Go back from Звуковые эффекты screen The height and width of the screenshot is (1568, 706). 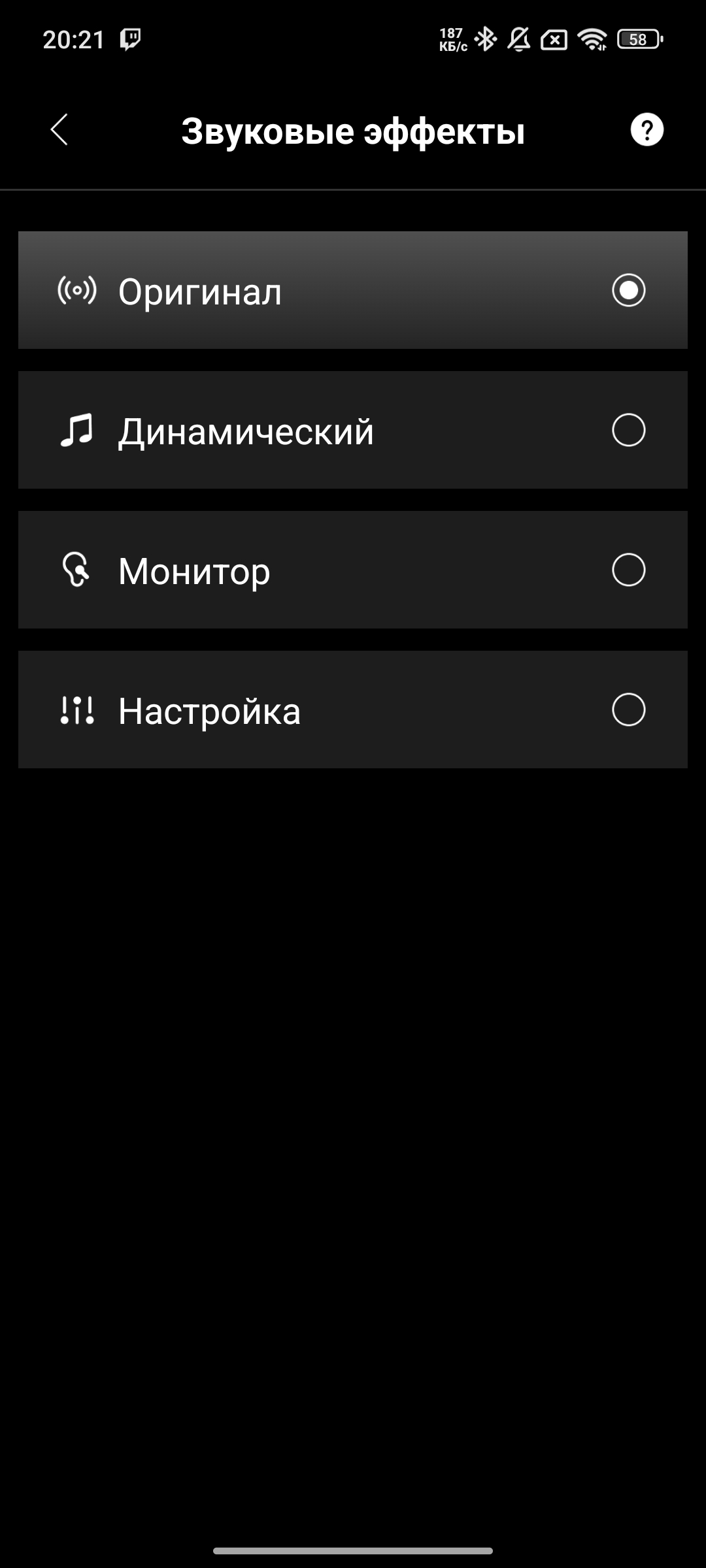click(59, 129)
